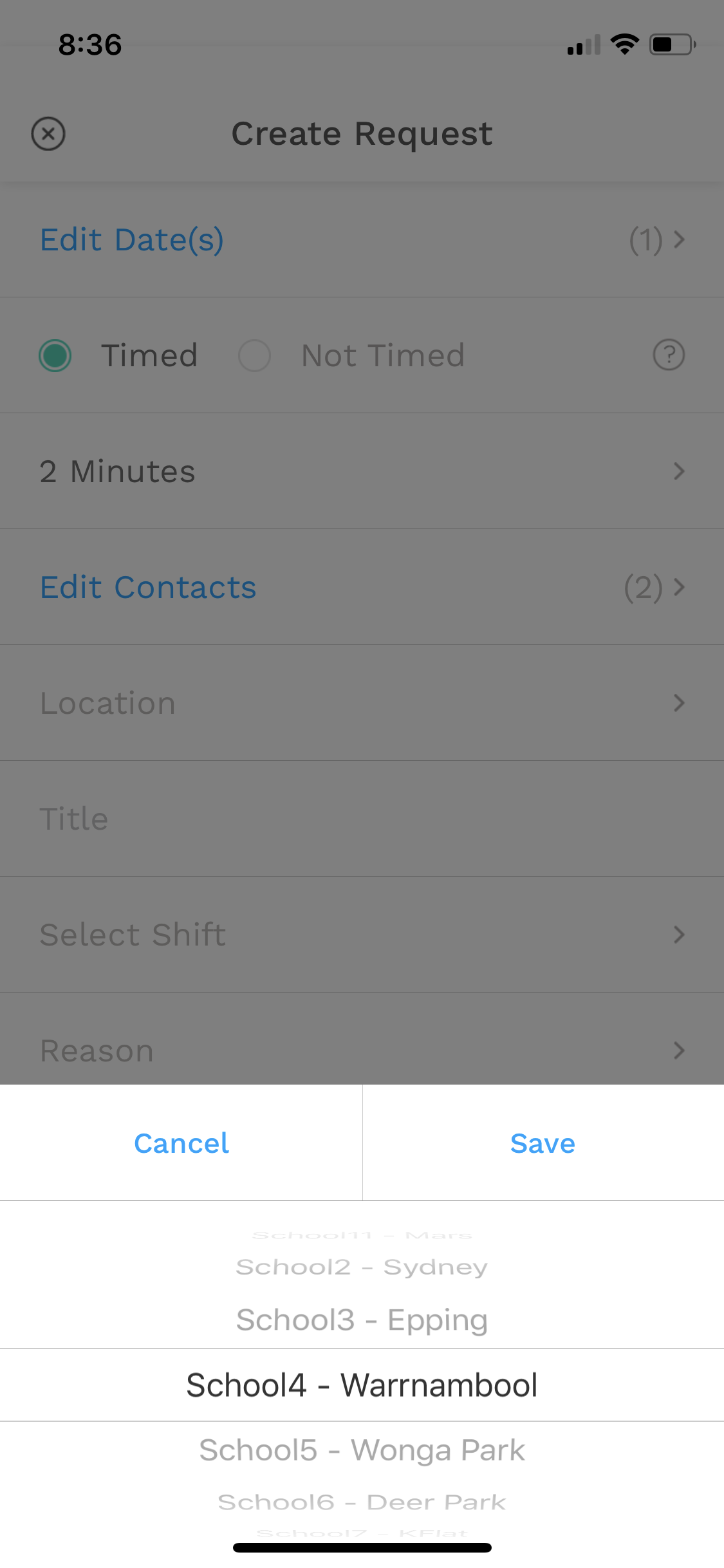Screen dimensions: 724x1568
Task: Cancel the location picker
Action: point(181,1143)
